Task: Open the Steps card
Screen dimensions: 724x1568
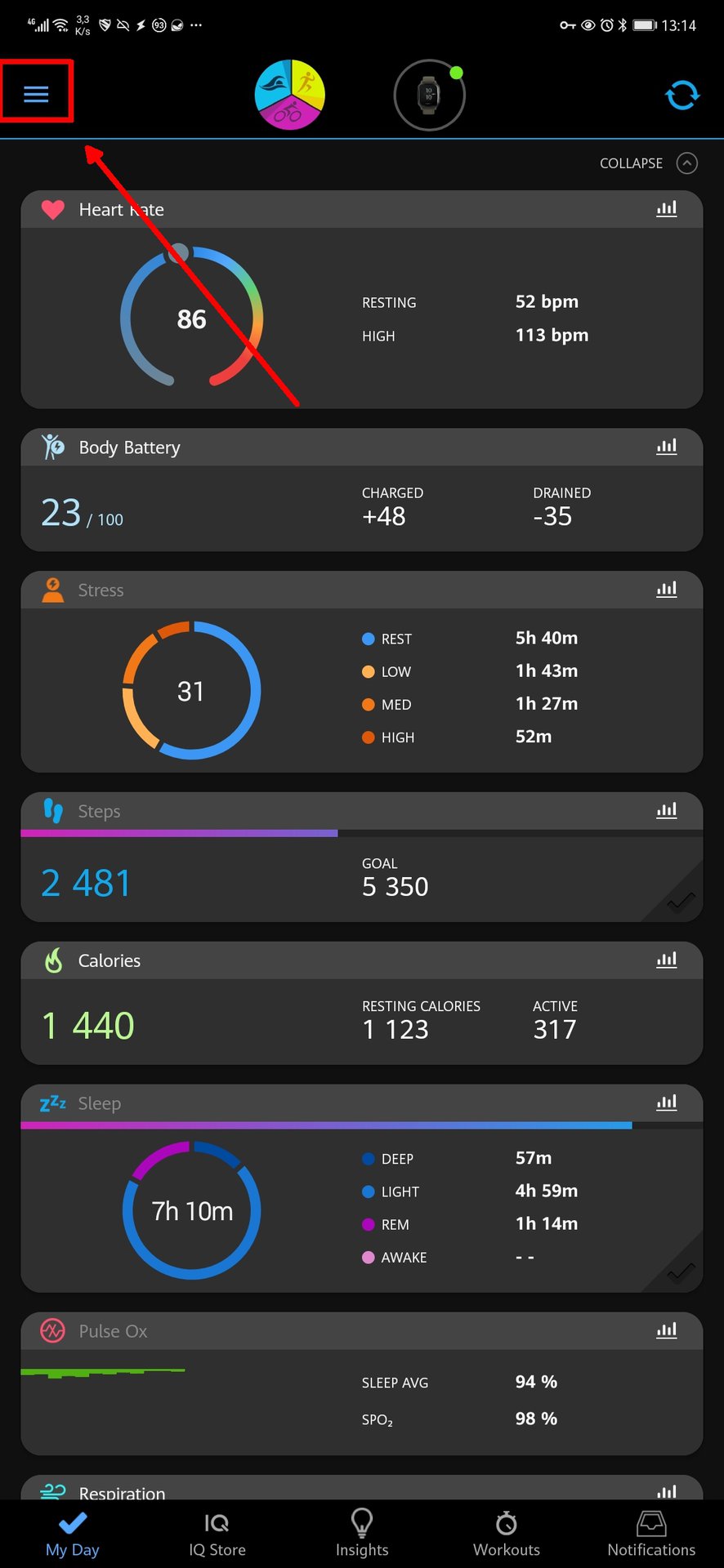Action: [361, 857]
